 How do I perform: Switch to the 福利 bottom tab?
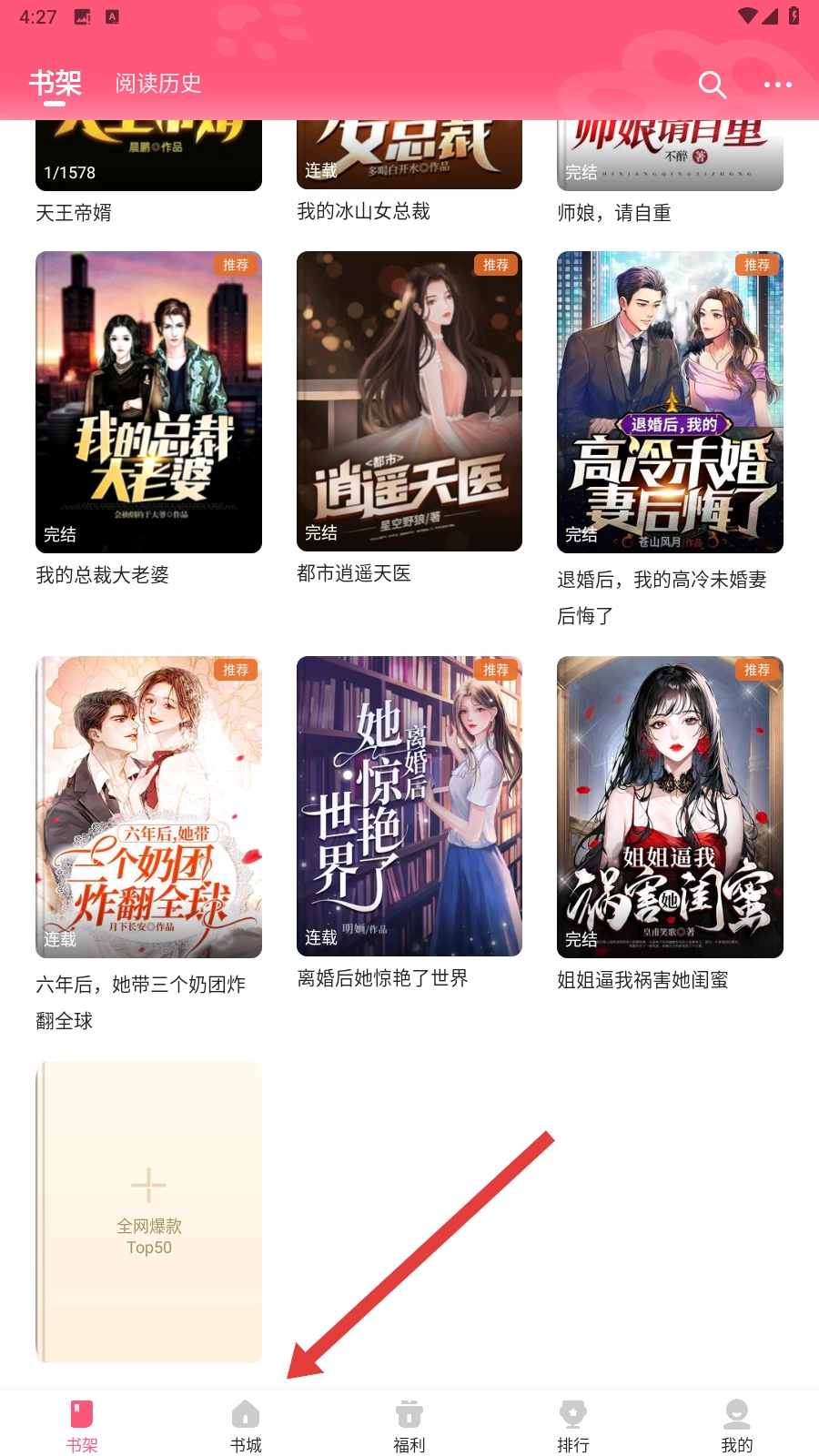[409, 1426]
